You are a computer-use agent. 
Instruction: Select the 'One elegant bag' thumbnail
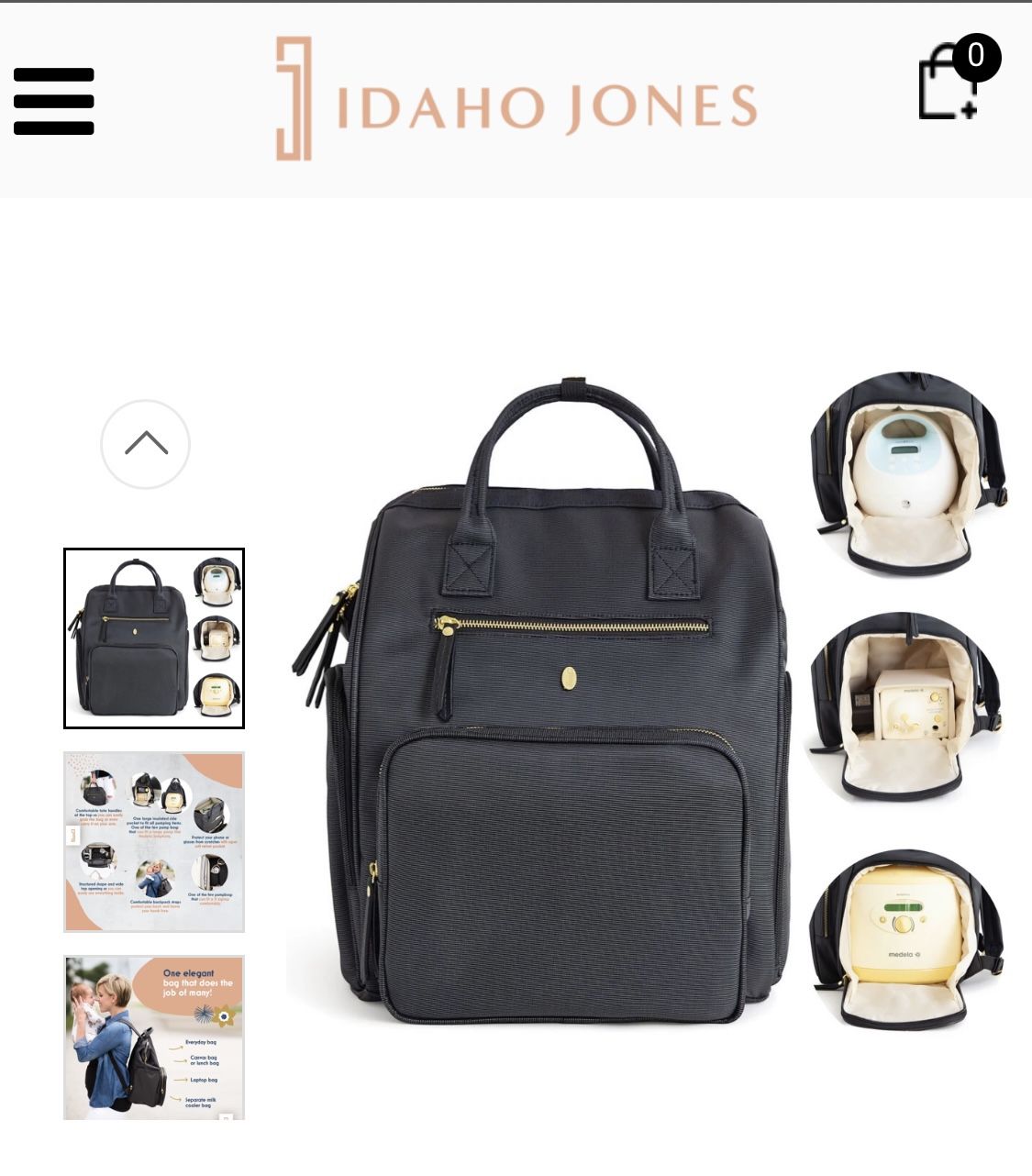[x=154, y=1037]
